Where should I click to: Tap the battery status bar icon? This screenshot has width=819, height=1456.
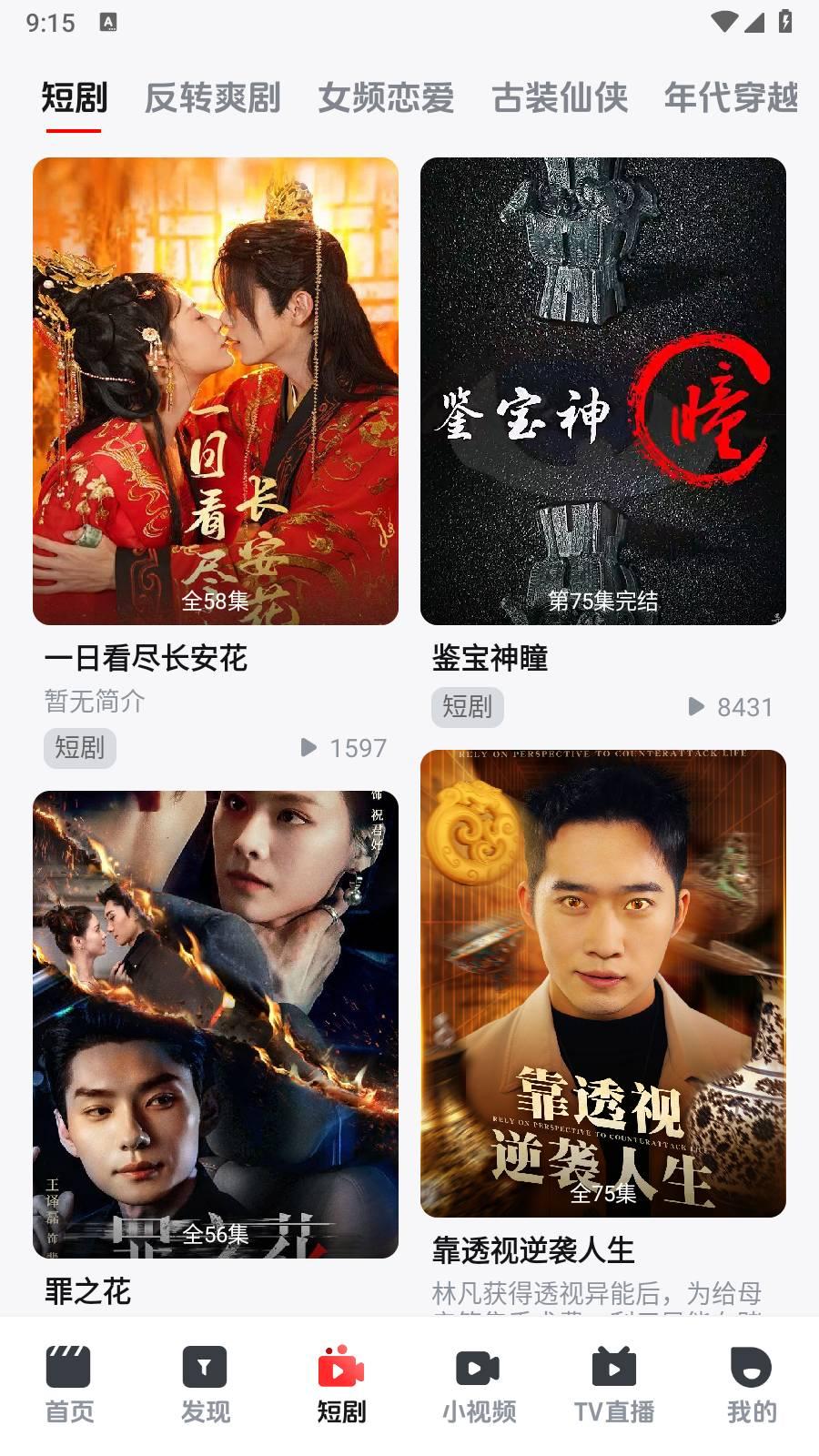(786, 23)
